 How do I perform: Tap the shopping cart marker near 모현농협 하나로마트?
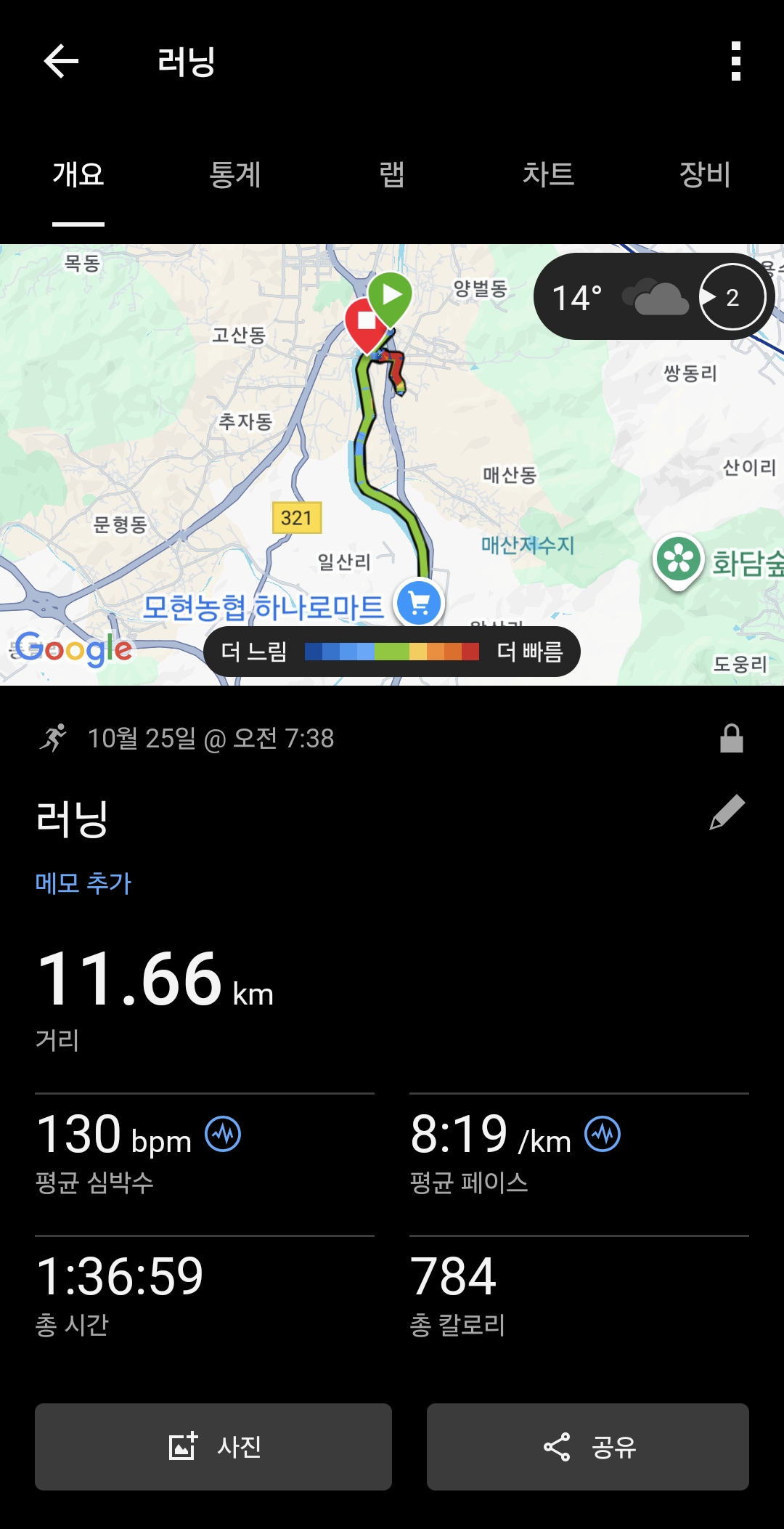click(418, 601)
